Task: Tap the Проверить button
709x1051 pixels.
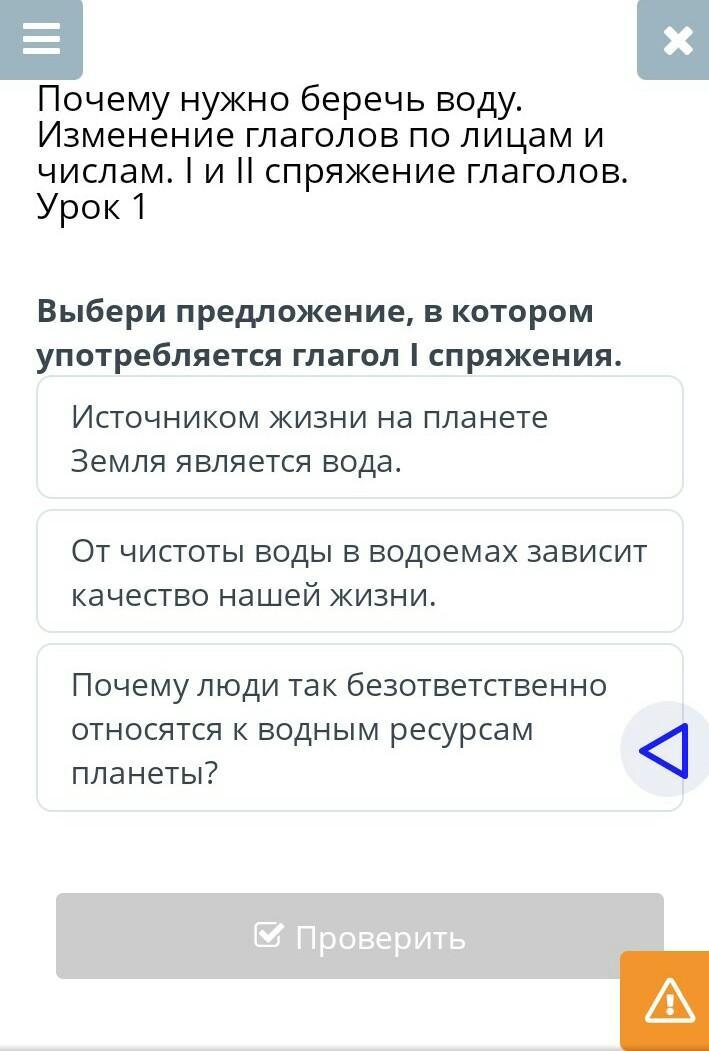Action: coord(360,937)
